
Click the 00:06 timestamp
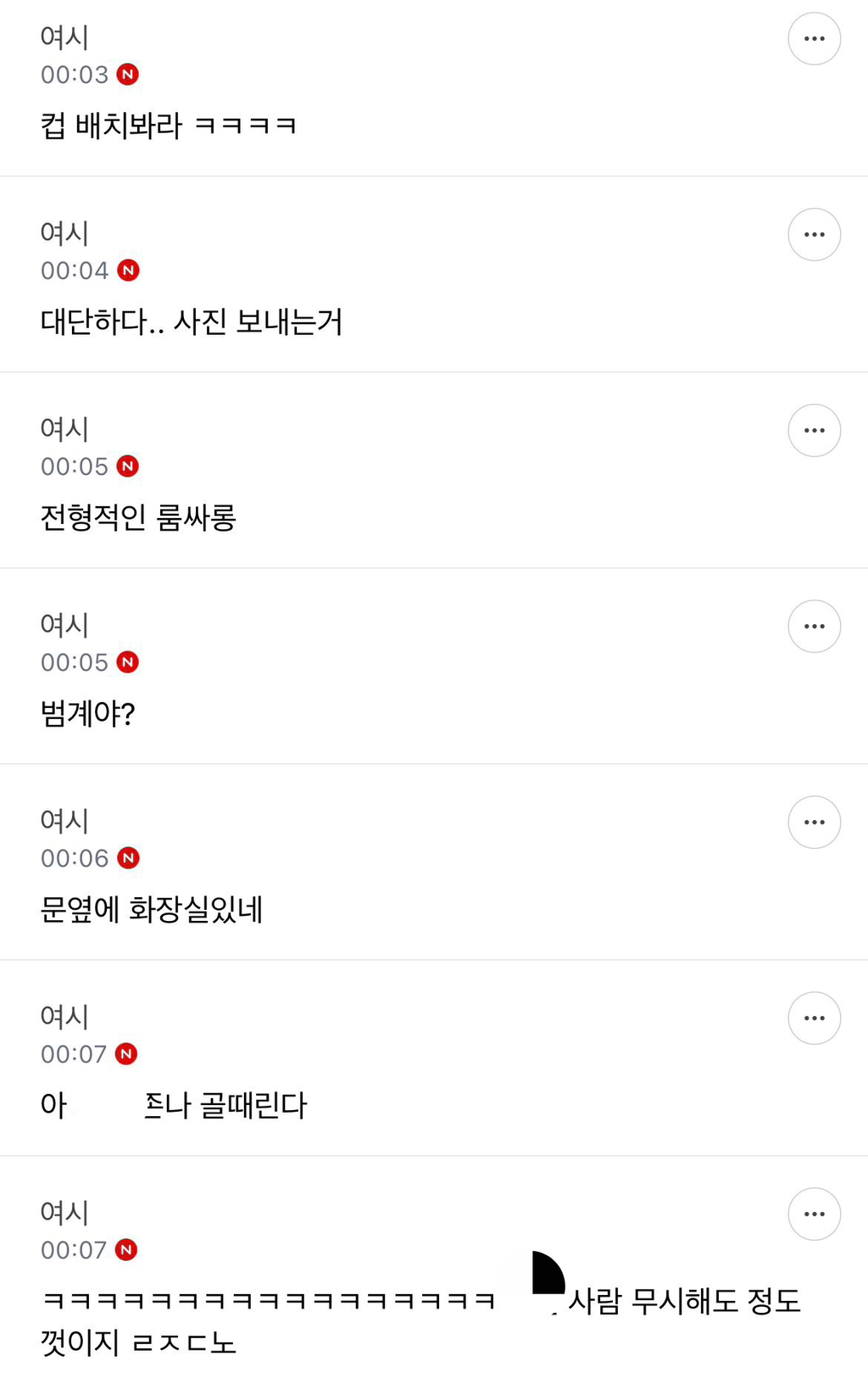(x=75, y=858)
